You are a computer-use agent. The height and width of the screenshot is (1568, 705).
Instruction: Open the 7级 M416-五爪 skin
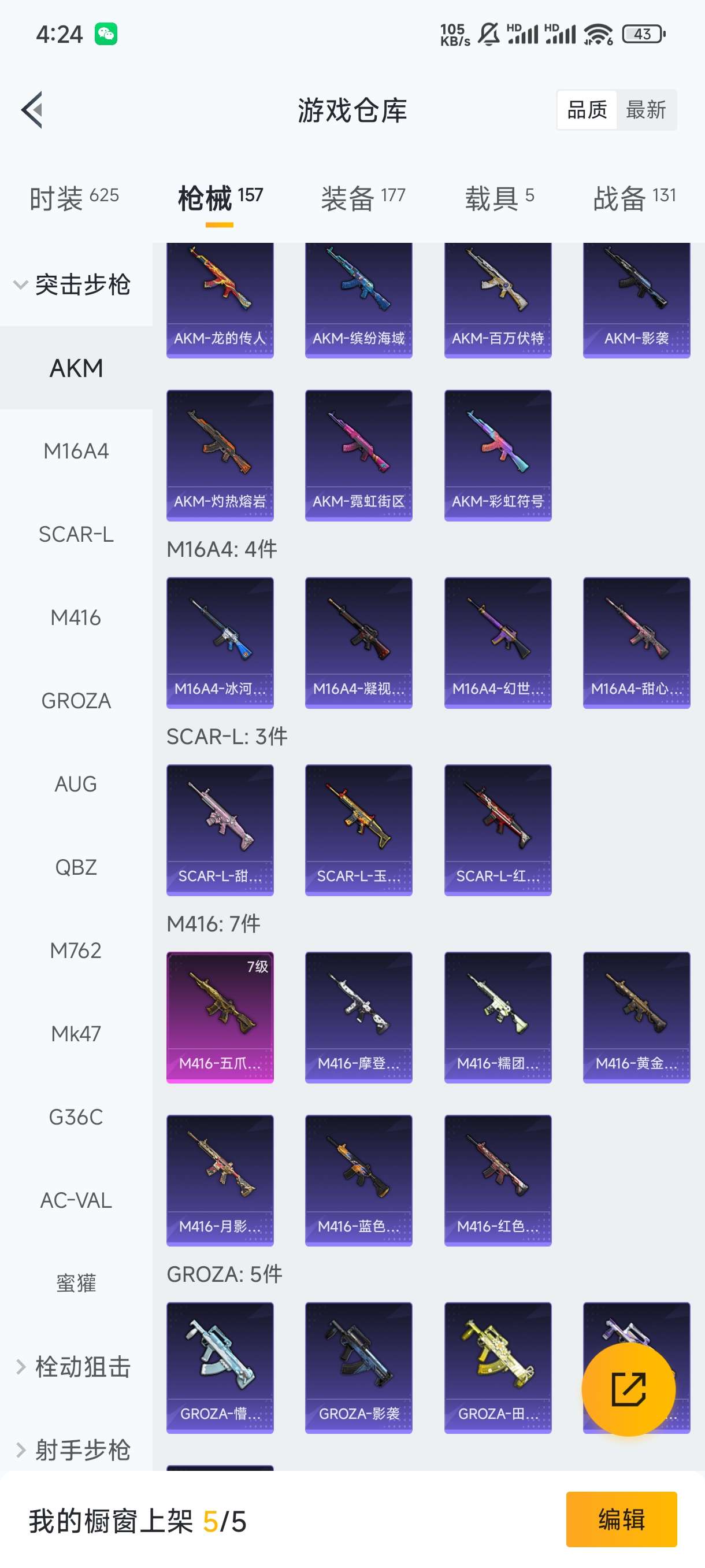[x=220, y=1016]
